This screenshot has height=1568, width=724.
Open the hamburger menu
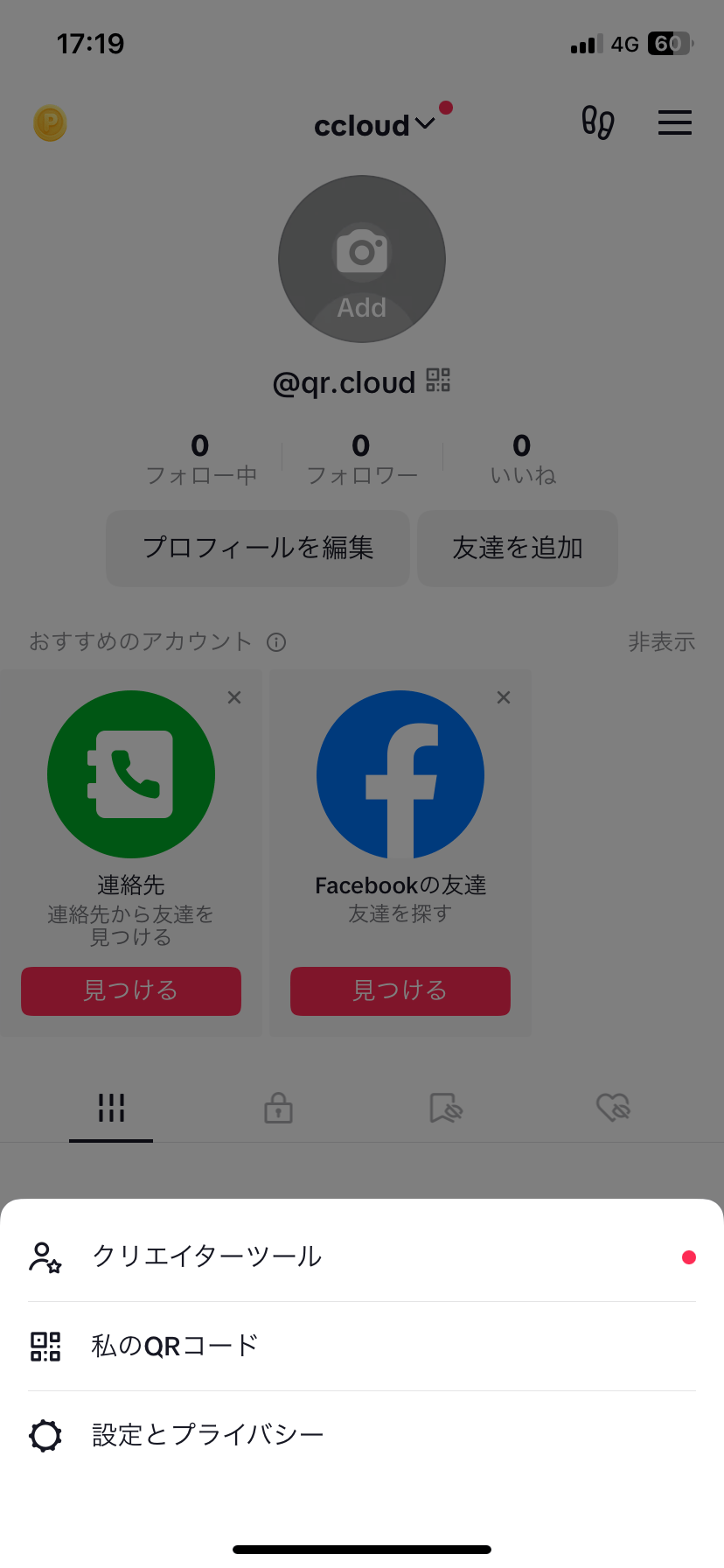pyautogui.click(x=674, y=123)
